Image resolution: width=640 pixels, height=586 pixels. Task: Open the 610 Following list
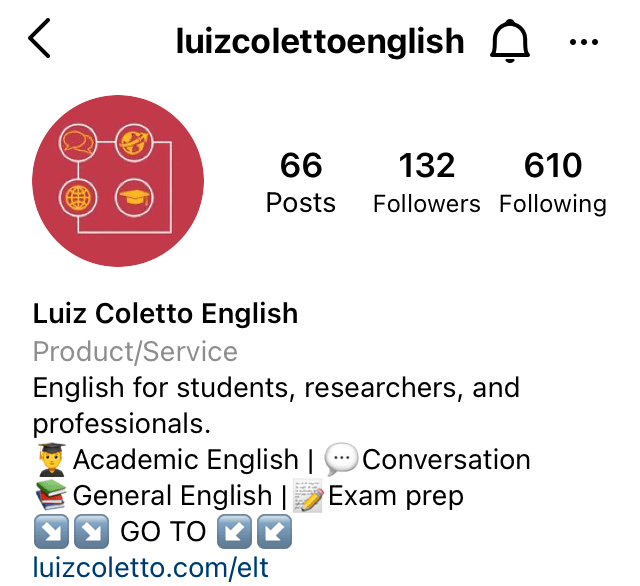(553, 182)
